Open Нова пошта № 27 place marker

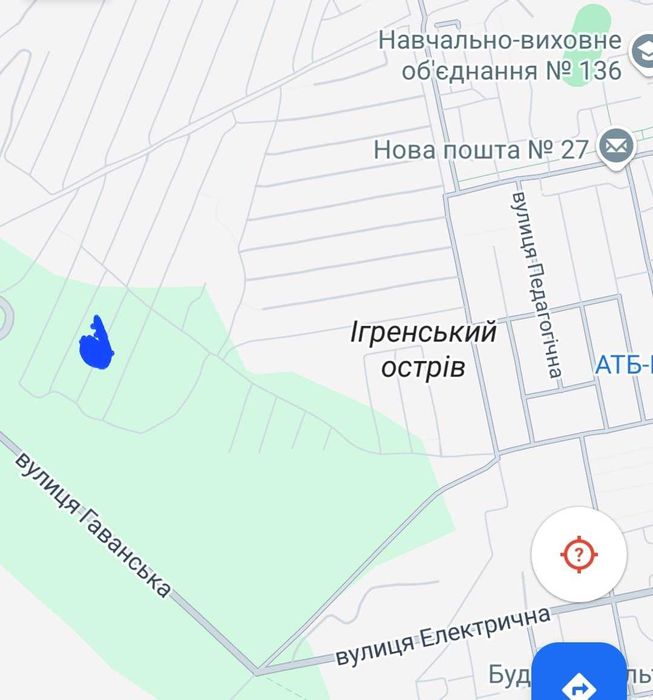click(616, 147)
